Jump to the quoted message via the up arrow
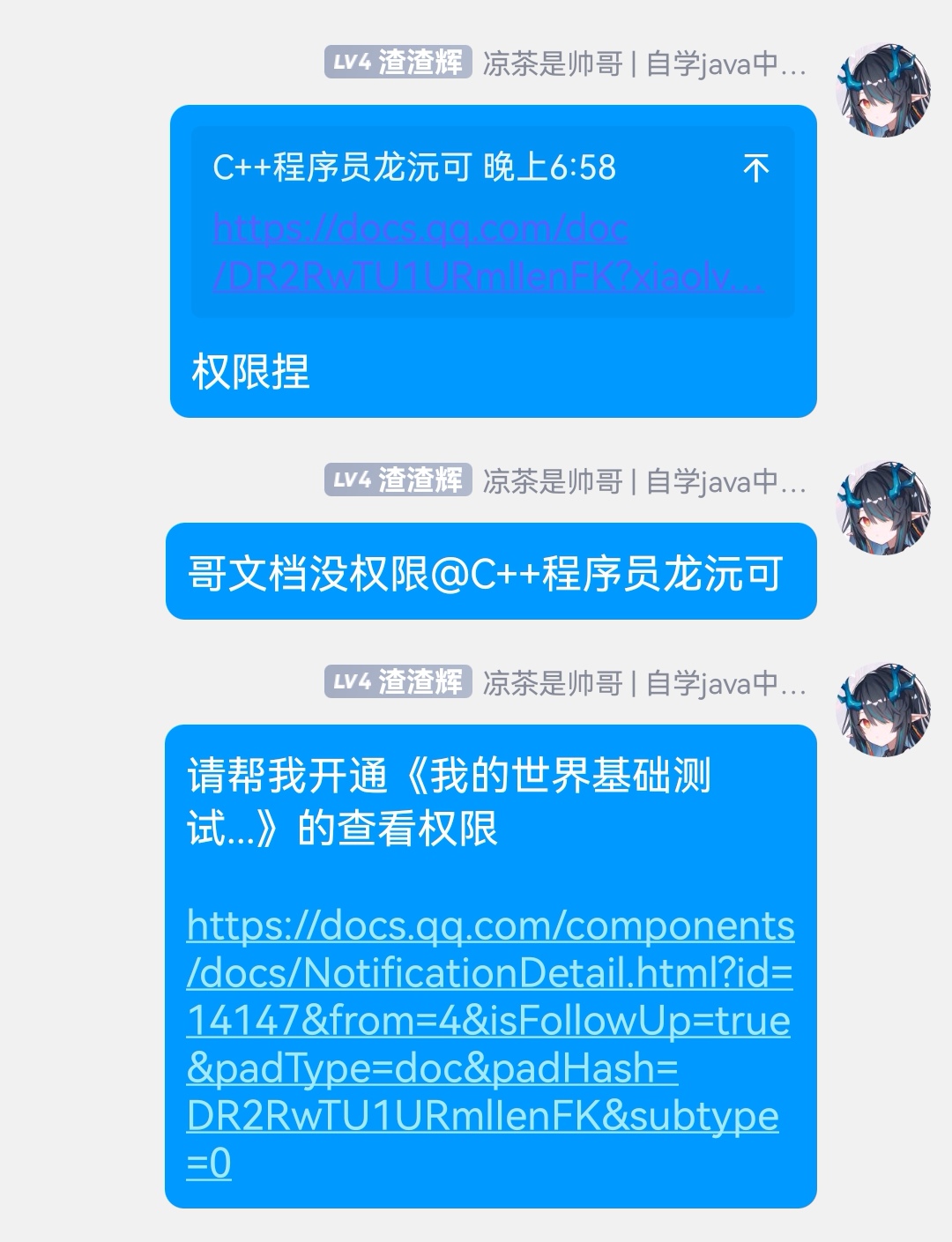The image size is (952, 1242). [x=755, y=167]
